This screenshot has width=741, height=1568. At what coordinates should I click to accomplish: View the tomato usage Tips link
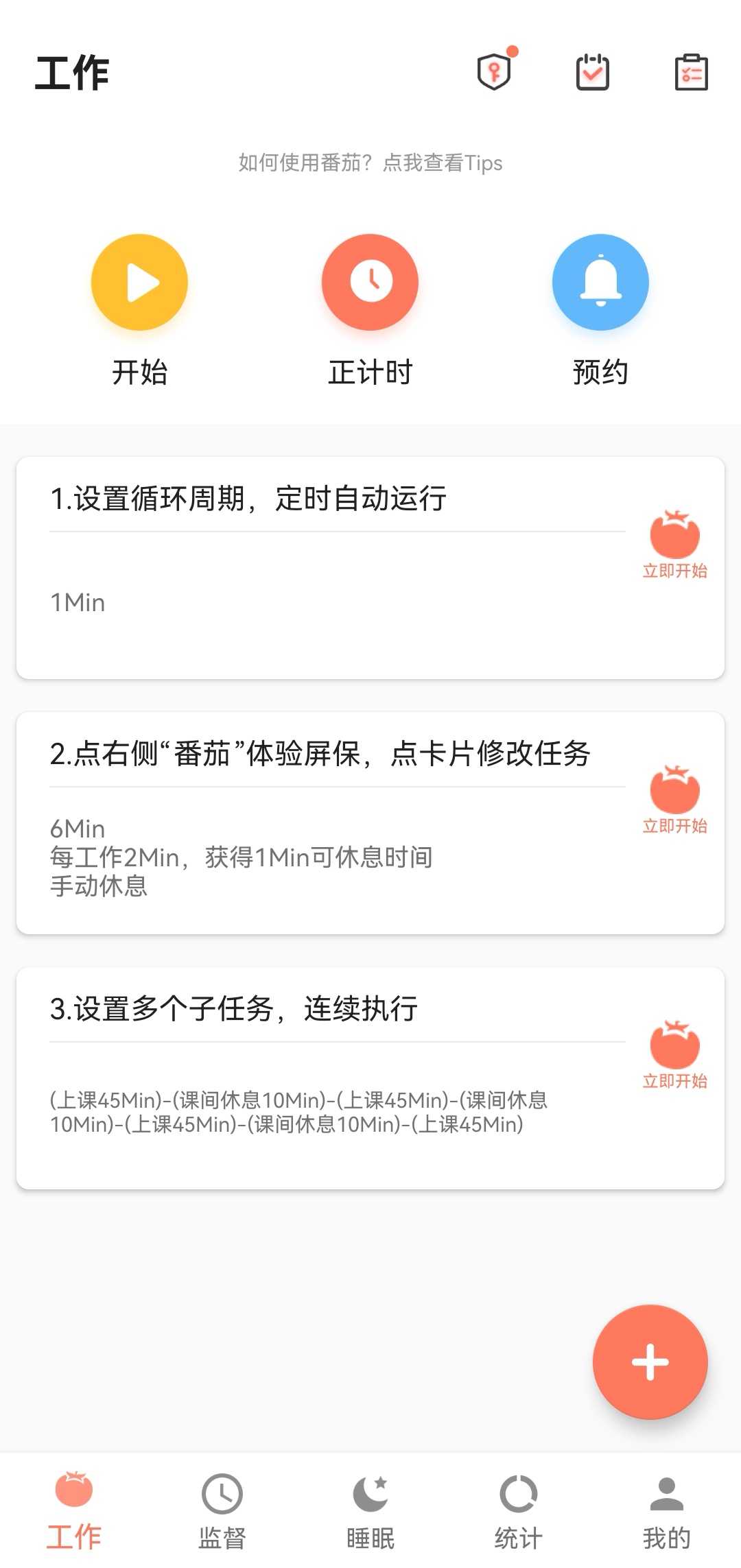370,163
